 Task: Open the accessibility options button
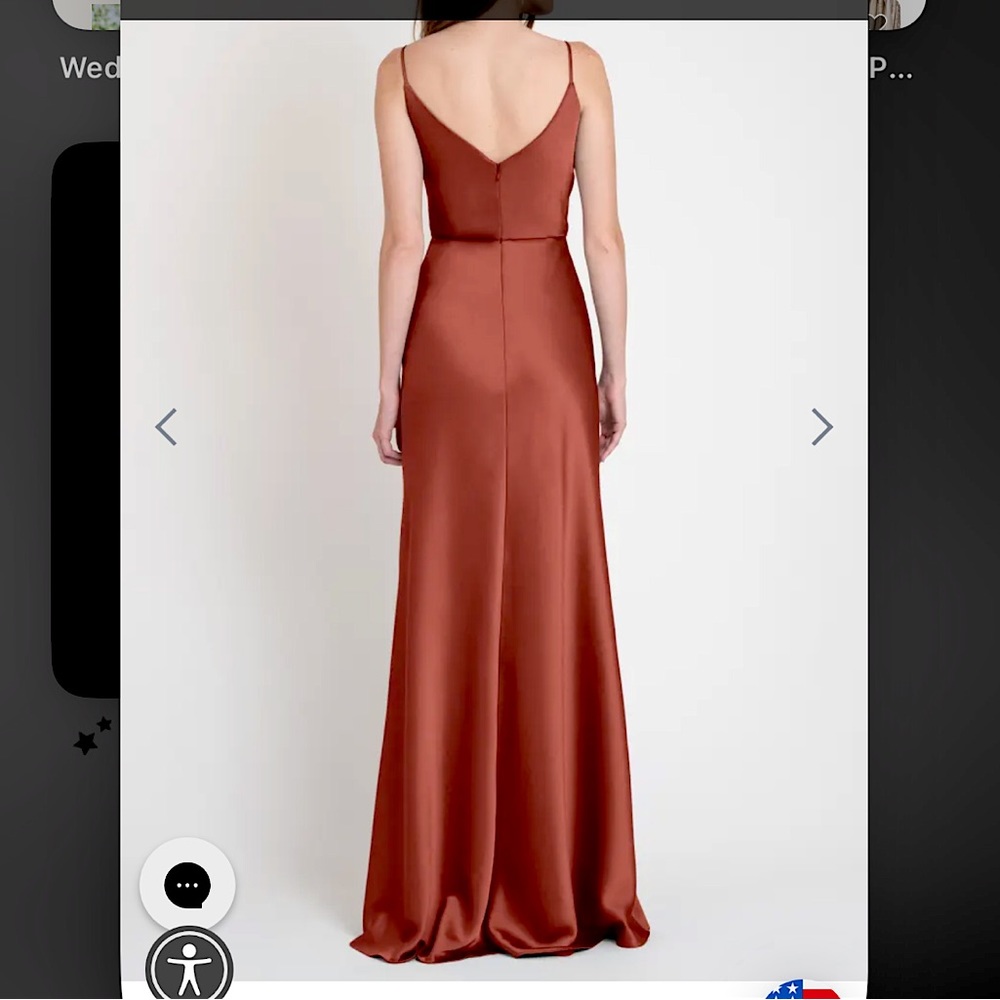pos(189,968)
